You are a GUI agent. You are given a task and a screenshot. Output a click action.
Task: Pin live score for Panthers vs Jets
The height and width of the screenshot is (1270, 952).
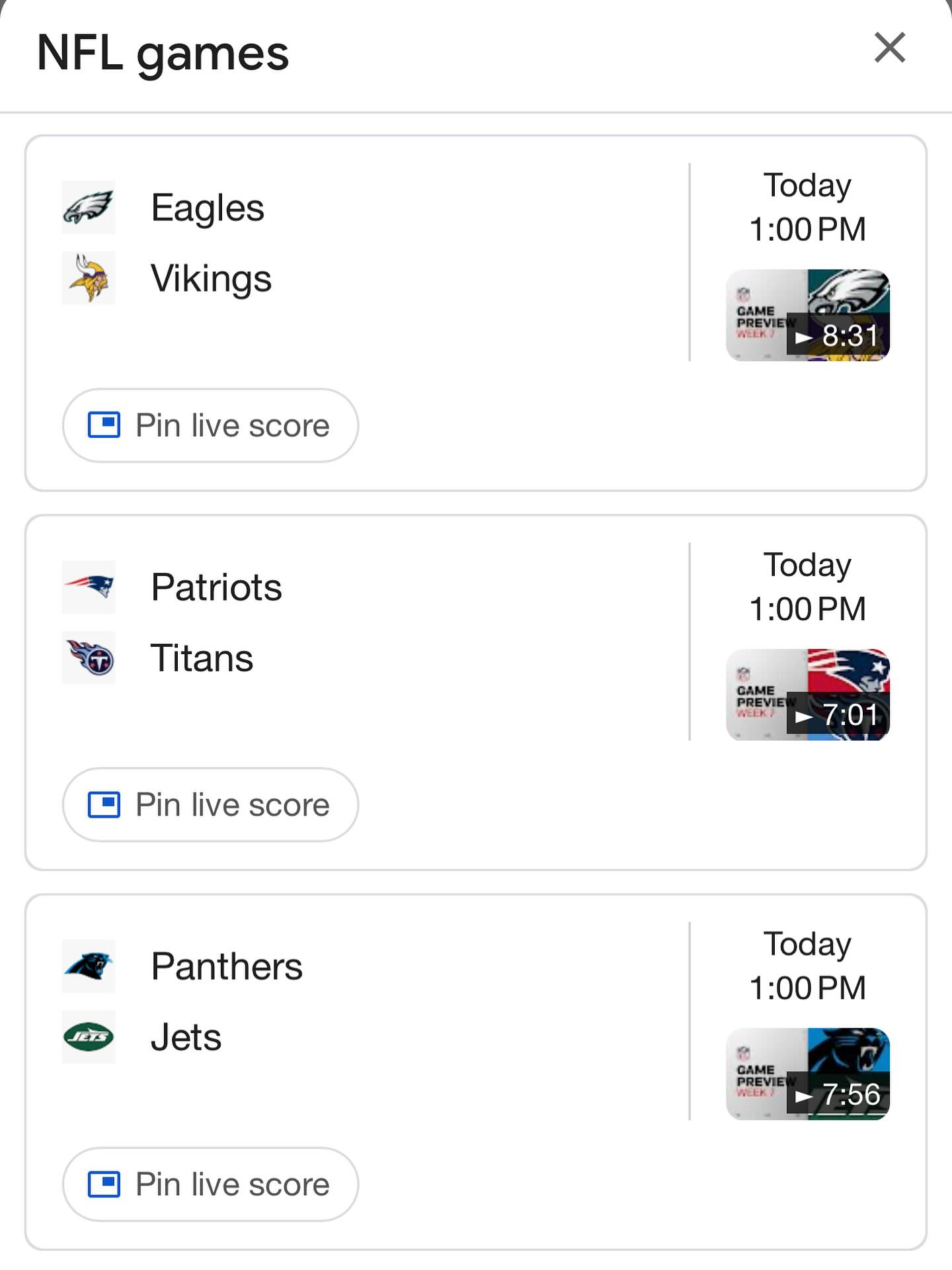pos(210,1184)
